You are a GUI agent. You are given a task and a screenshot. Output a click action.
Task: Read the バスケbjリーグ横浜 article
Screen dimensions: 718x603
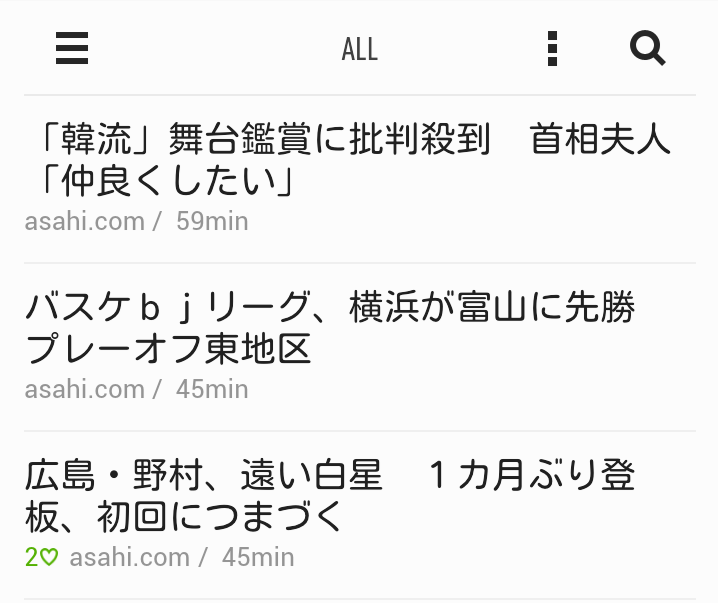[330, 329]
